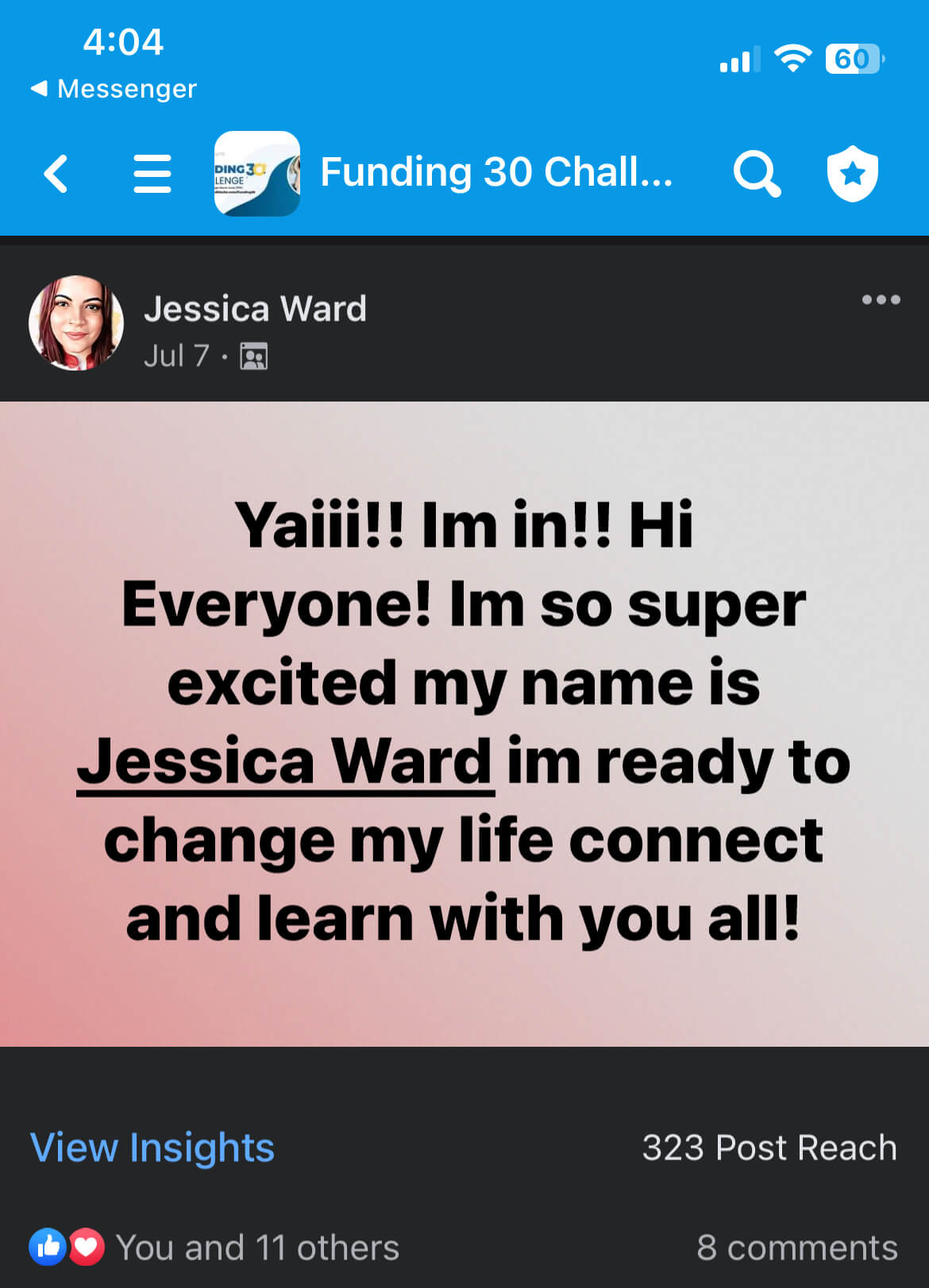Image resolution: width=929 pixels, height=1288 pixels.
Task: Return to Messenger app
Action: 114,89
